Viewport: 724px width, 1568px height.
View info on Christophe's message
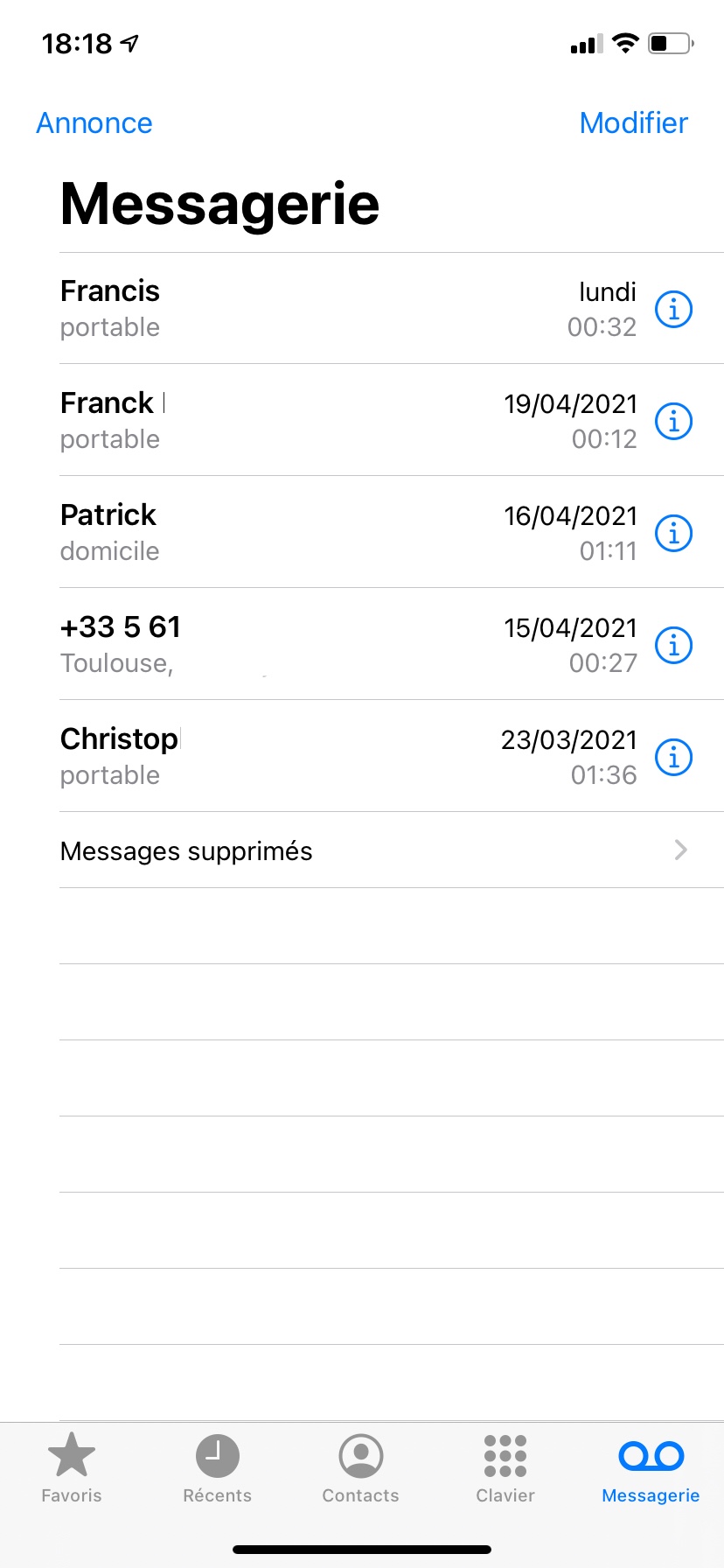coord(673,758)
